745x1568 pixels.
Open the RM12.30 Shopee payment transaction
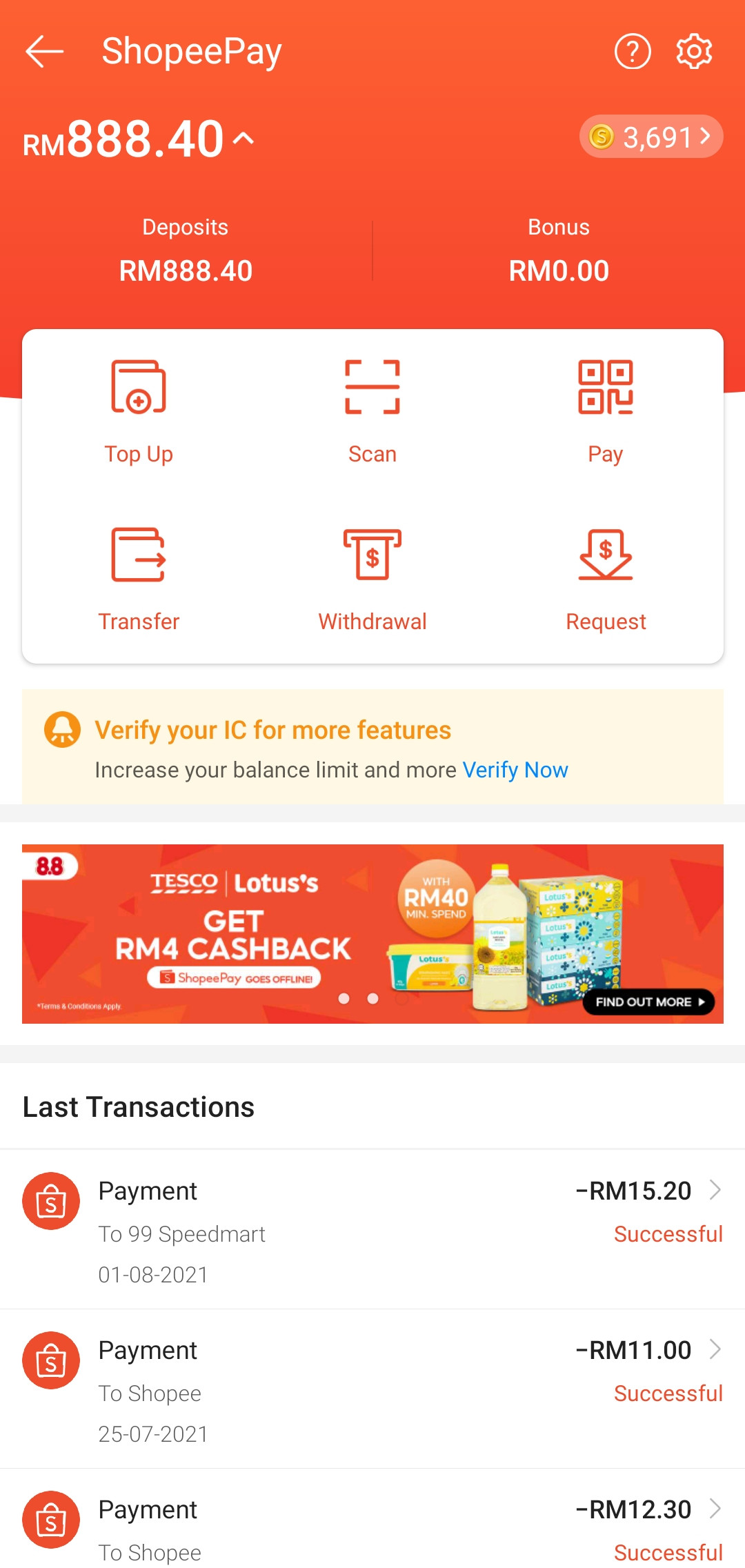coord(372,1519)
